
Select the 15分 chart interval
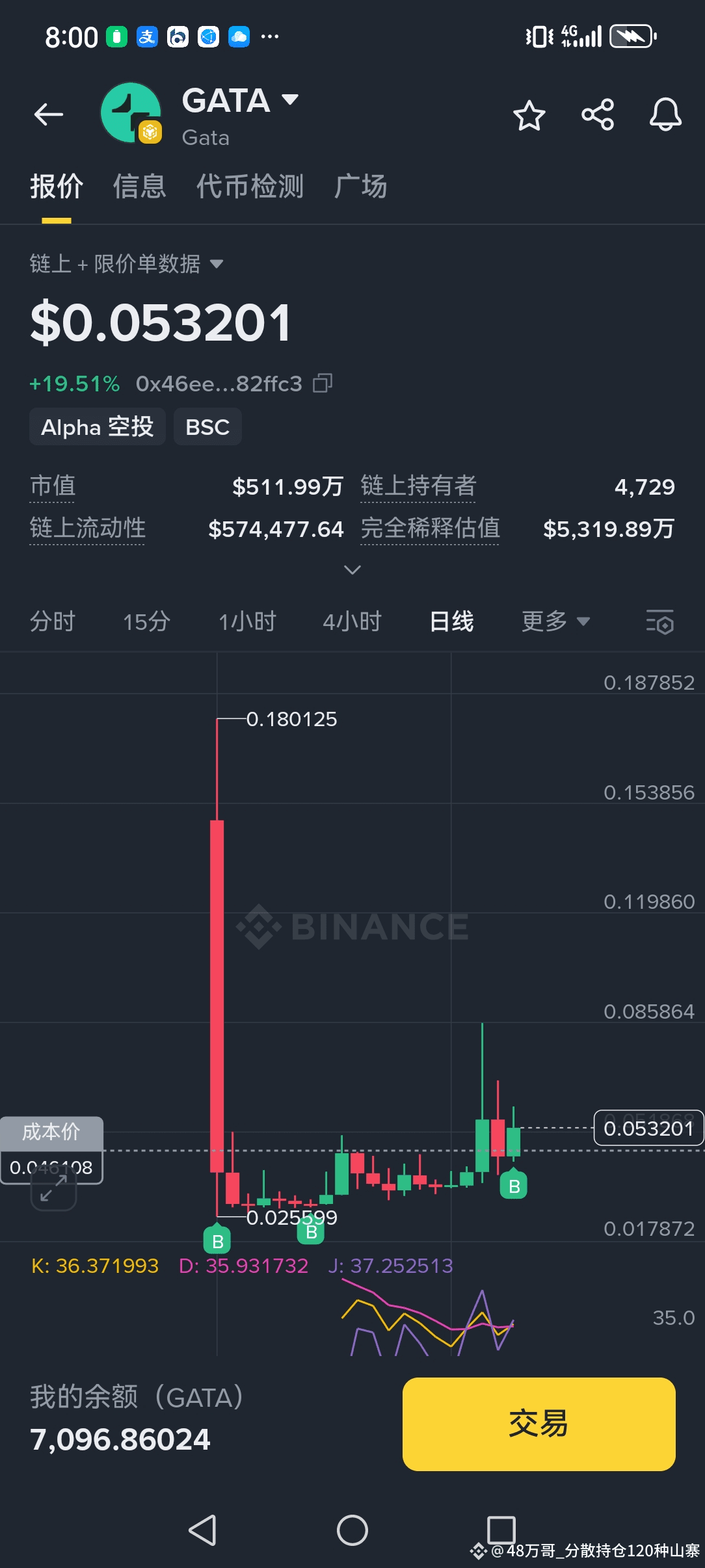[147, 621]
